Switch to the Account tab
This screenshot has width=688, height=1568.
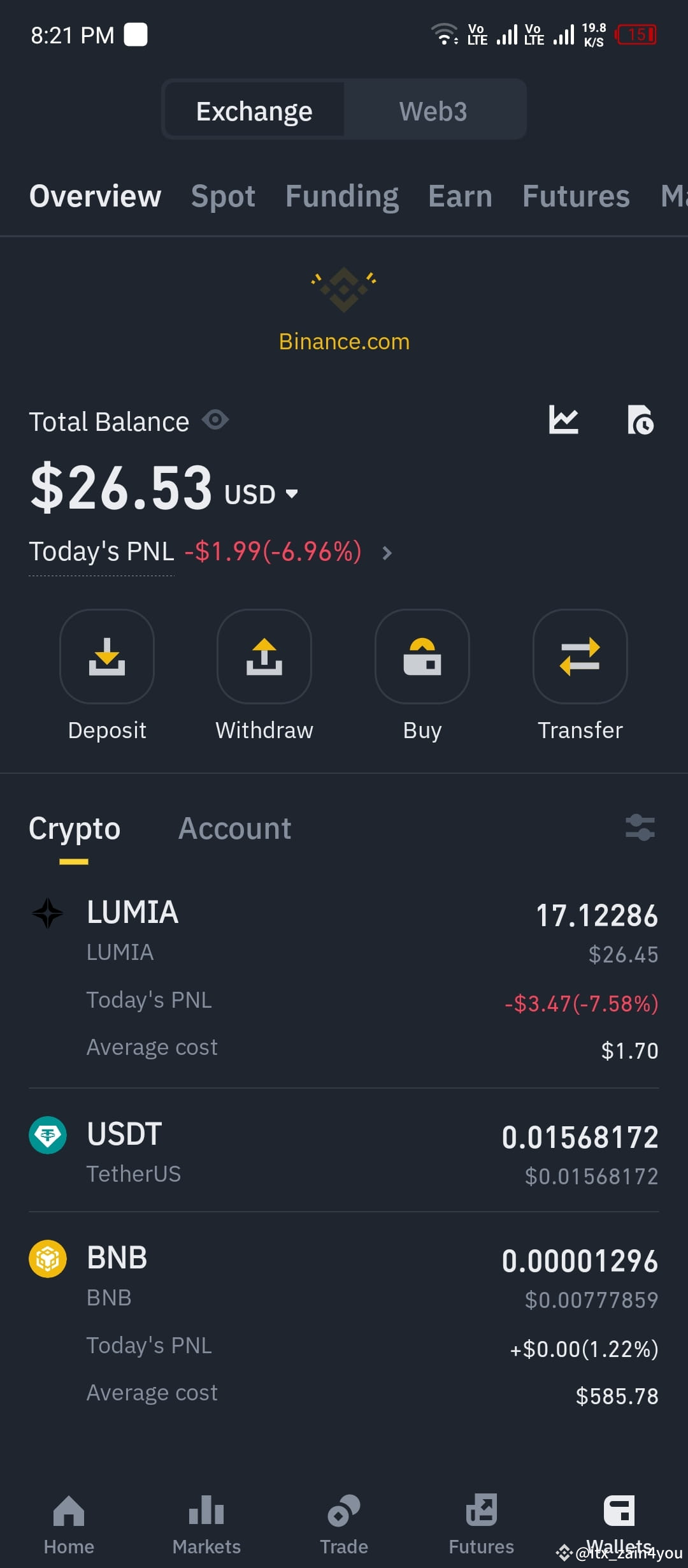[234, 828]
